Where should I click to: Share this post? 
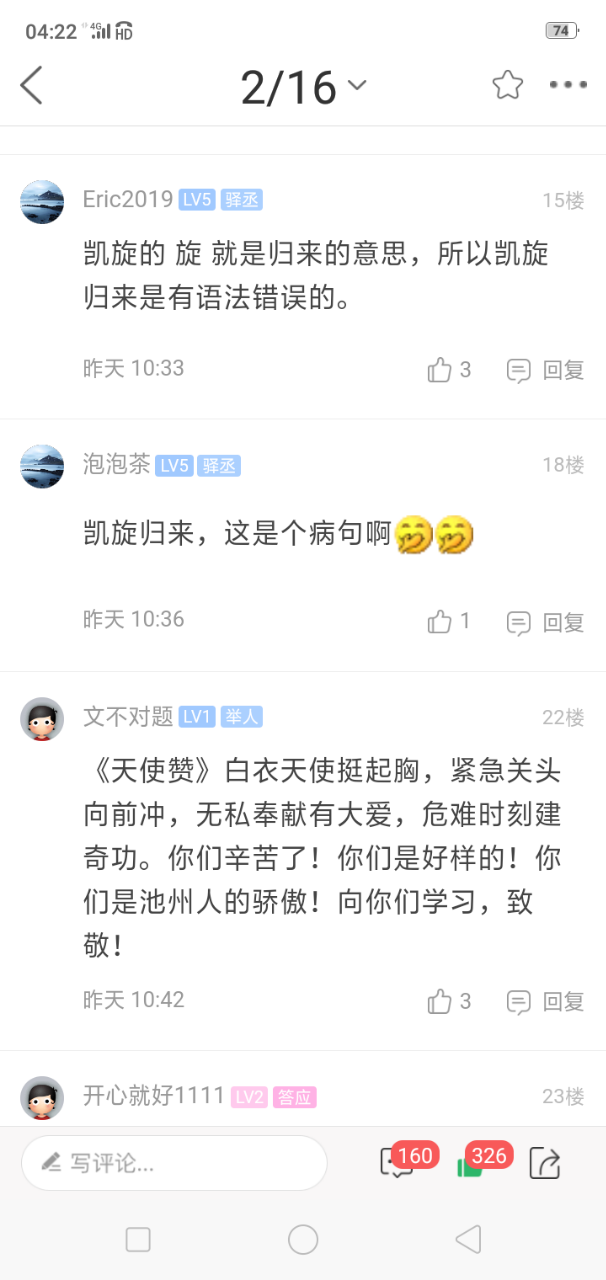(x=545, y=1163)
